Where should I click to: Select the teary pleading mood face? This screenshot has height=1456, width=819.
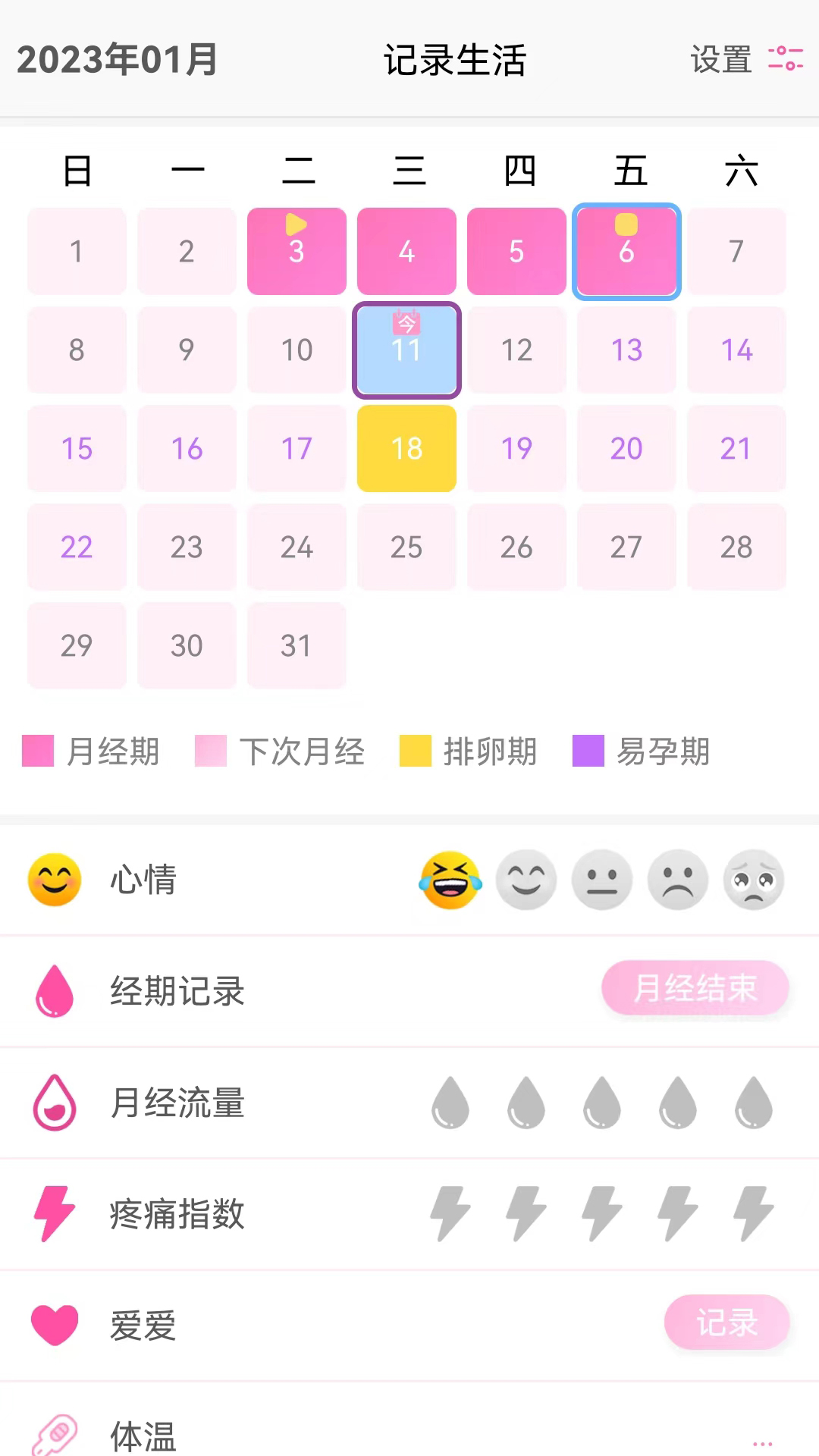754,880
